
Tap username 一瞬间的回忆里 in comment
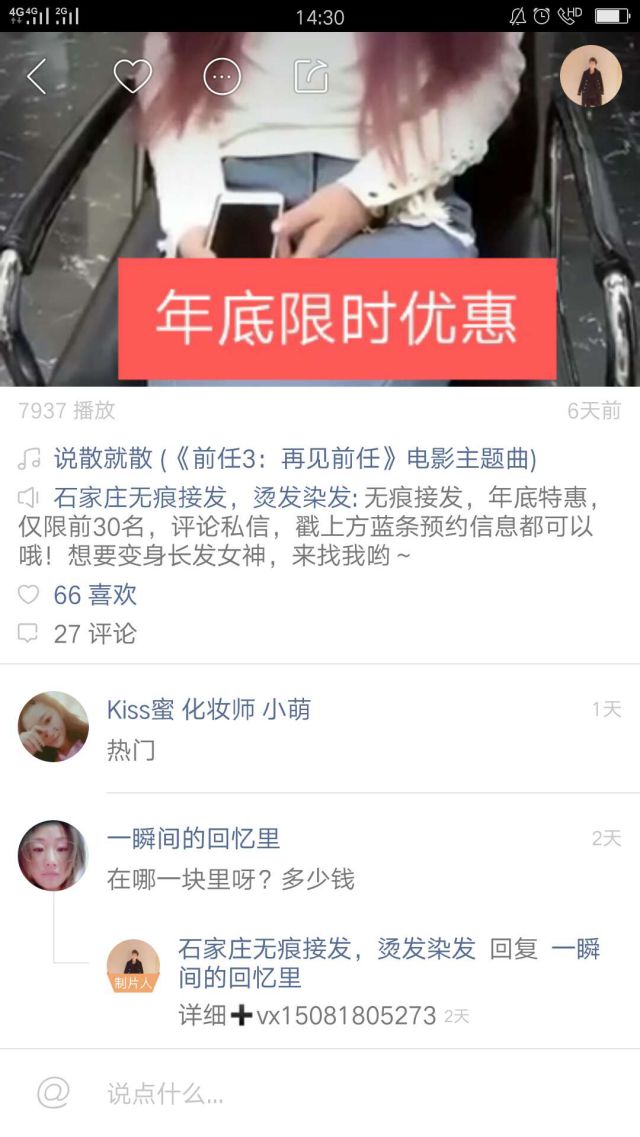193,838
